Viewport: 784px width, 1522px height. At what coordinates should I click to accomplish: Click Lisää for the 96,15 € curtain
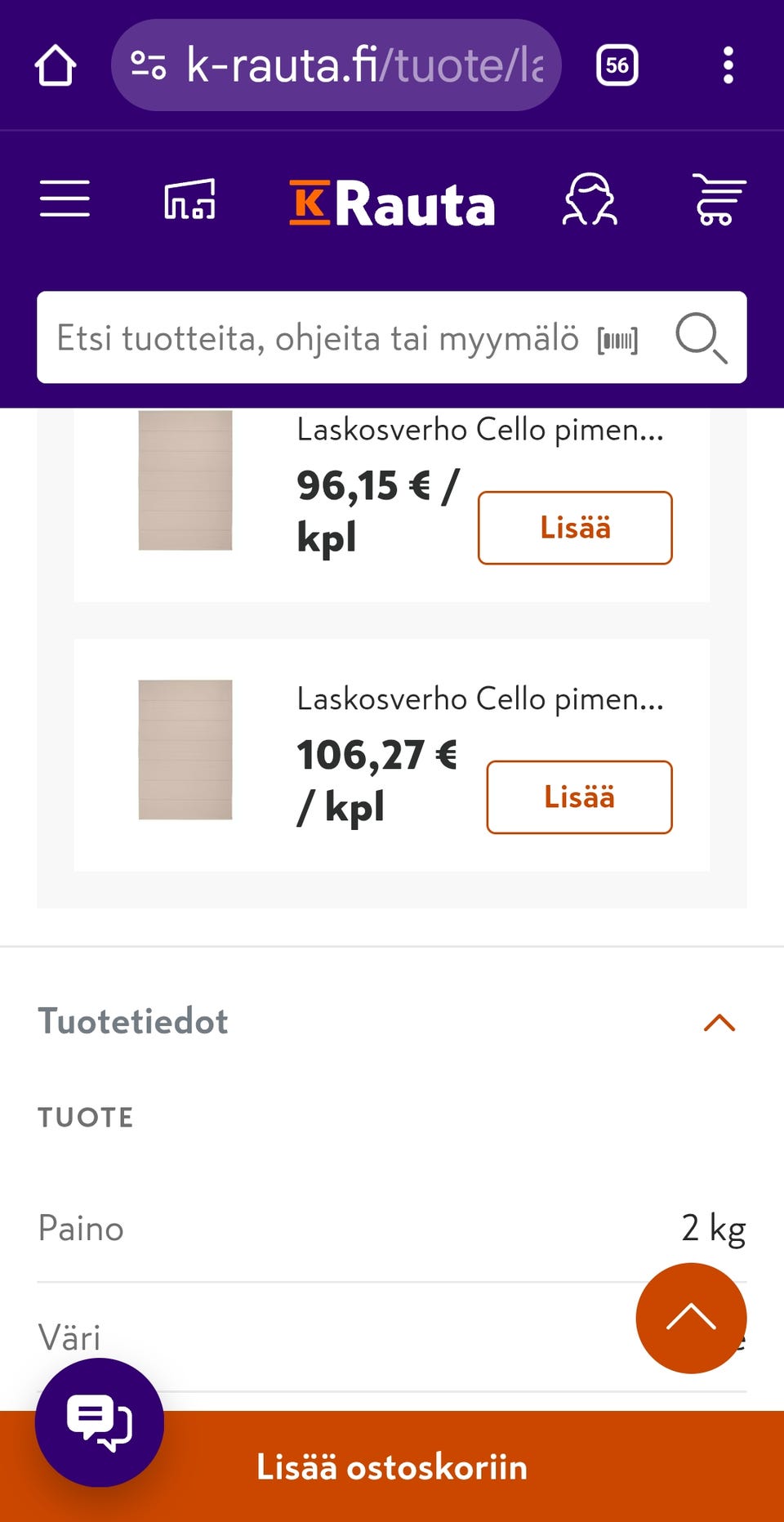point(574,528)
